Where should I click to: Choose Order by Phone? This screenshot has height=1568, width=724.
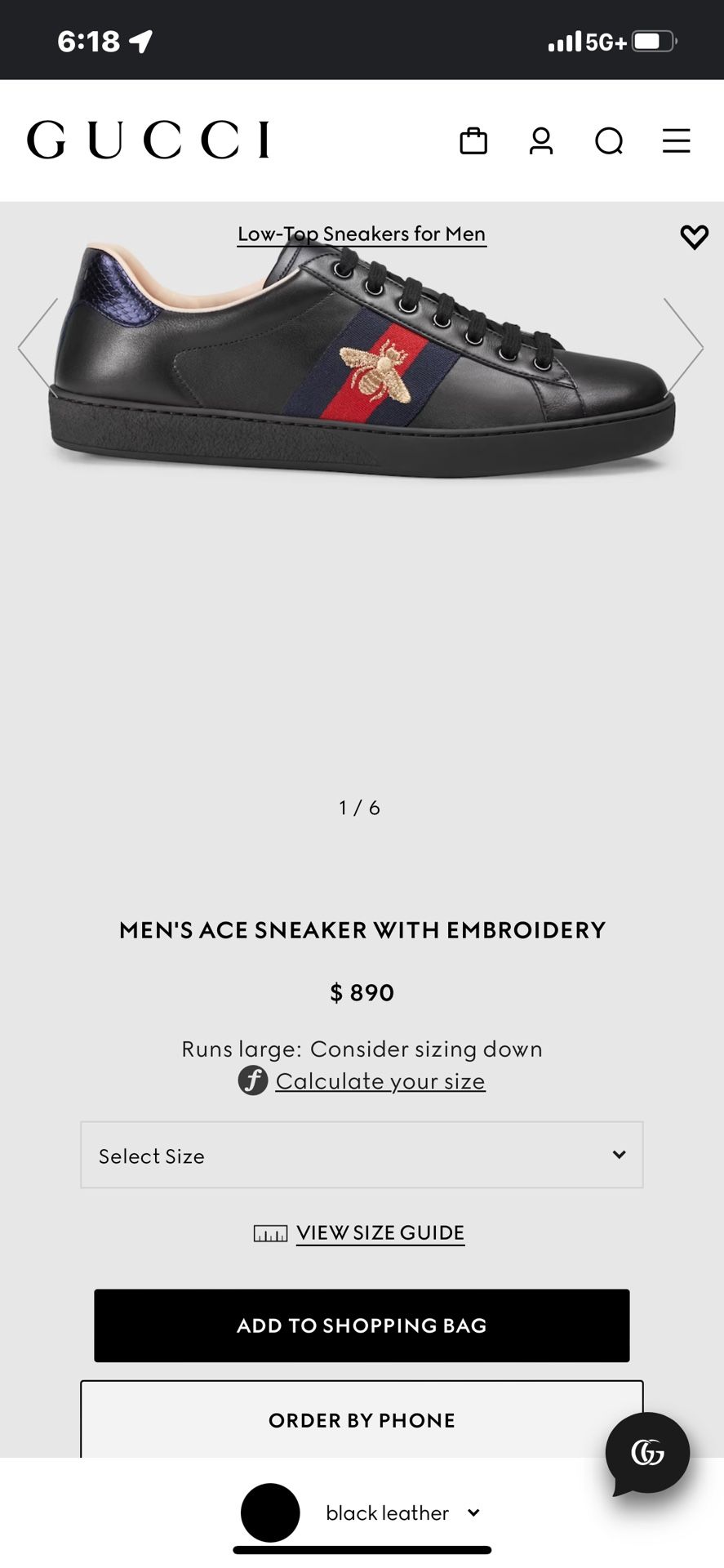pyautogui.click(x=362, y=1419)
